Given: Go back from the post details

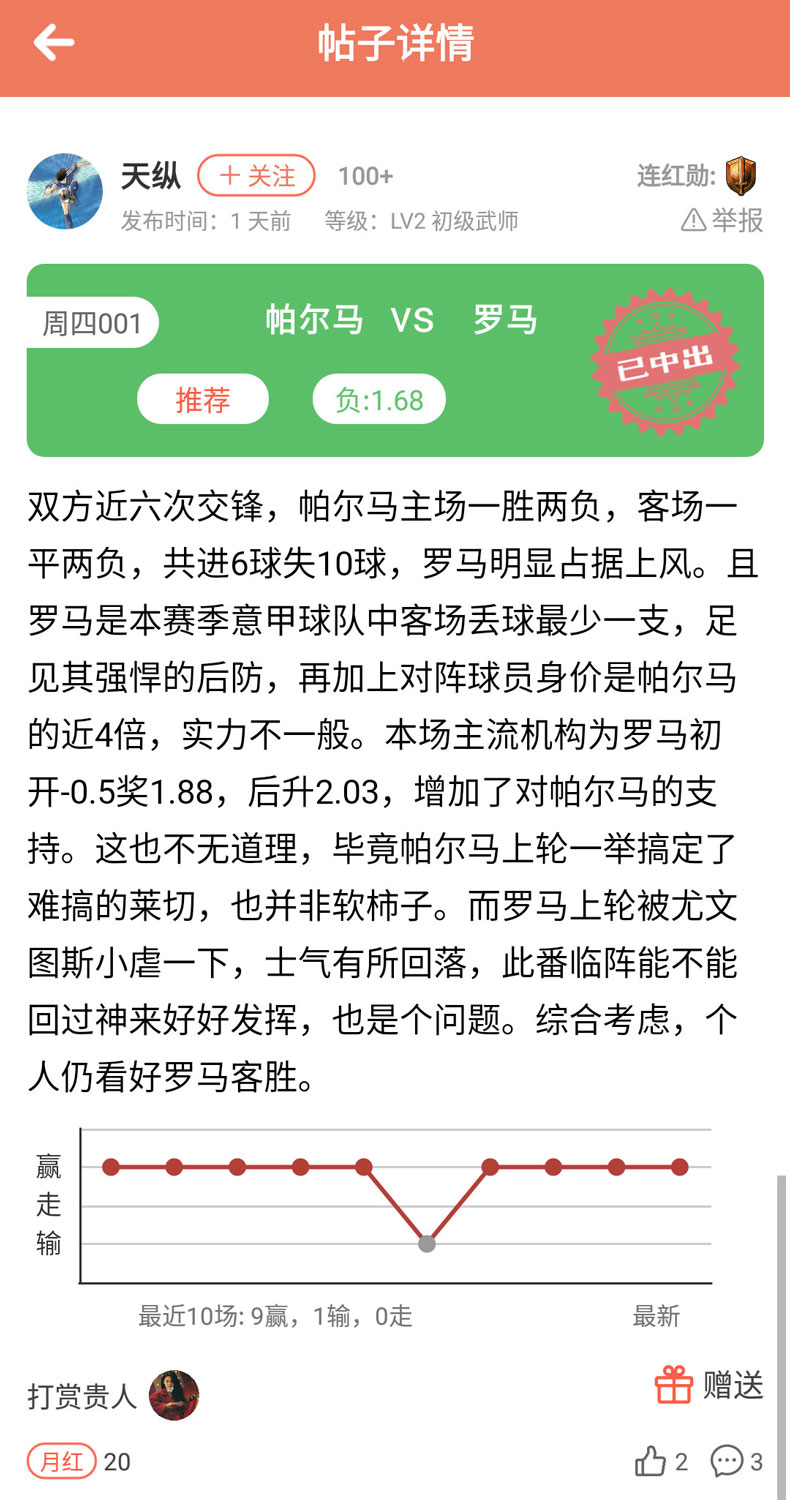Looking at the screenshot, I should click(53, 43).
